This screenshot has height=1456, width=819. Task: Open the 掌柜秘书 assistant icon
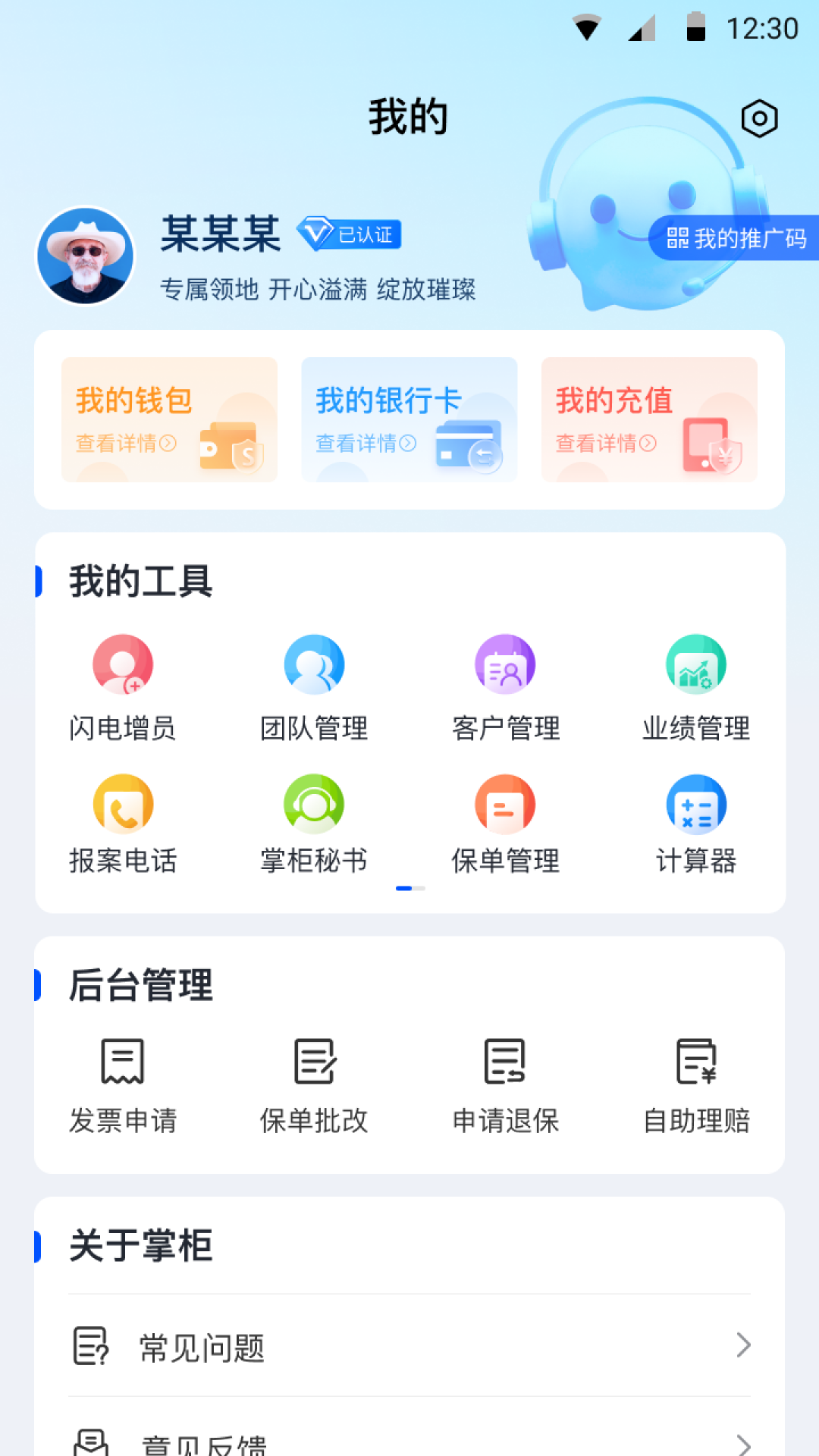click(x=314, y=805)
